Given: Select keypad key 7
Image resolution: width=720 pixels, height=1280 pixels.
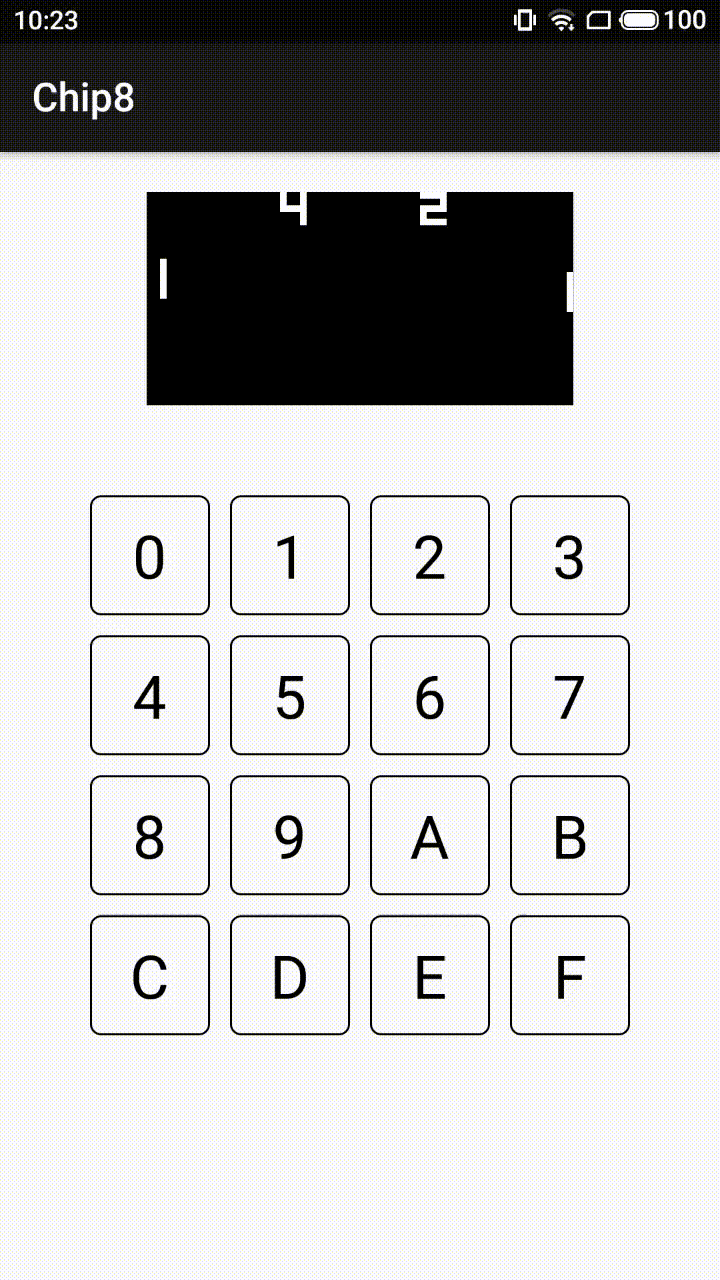Looking at the screenshot, I should pyautogui.click(x=570, y=695).
